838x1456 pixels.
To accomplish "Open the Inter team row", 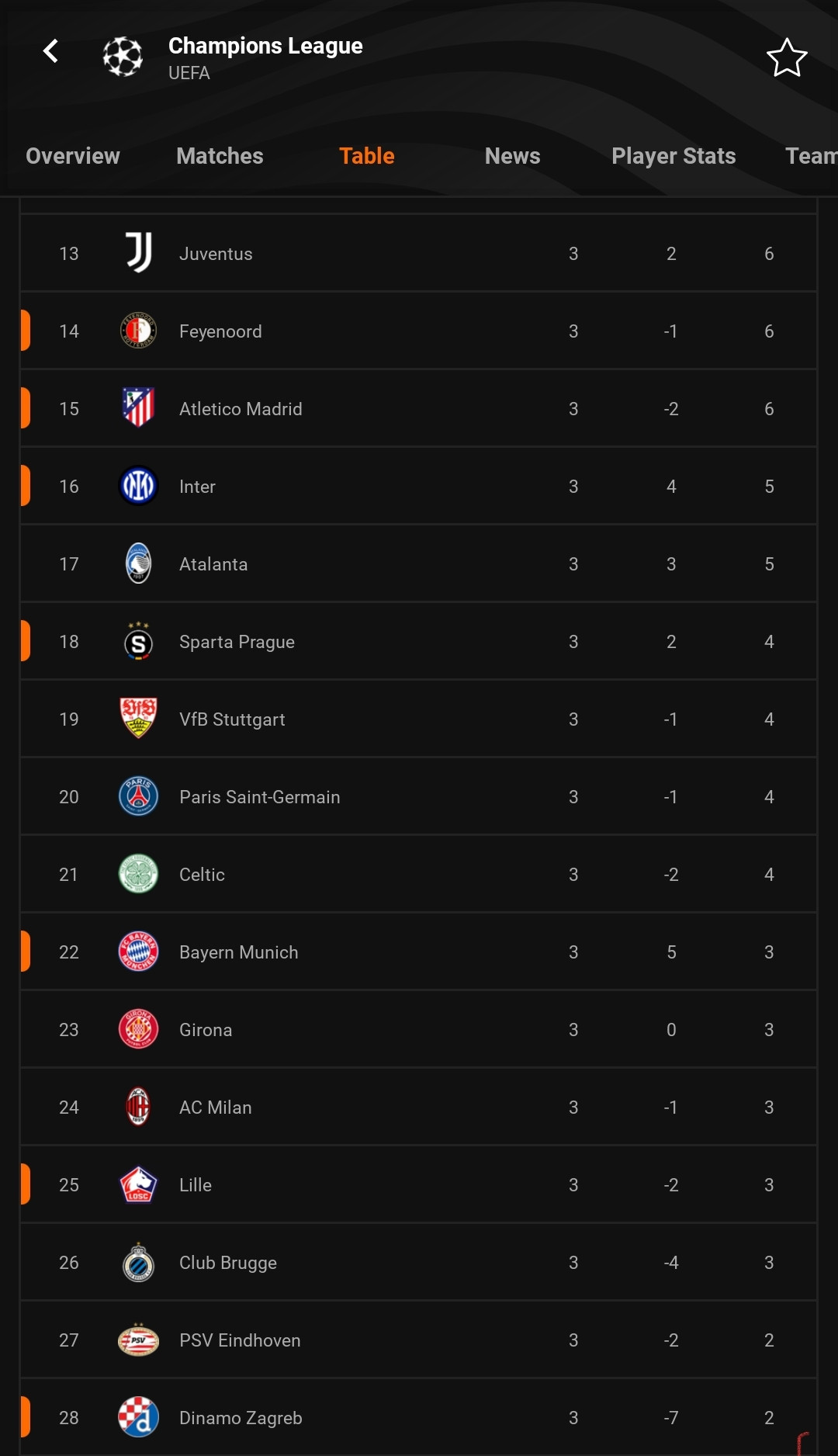I will click(418, 487).
